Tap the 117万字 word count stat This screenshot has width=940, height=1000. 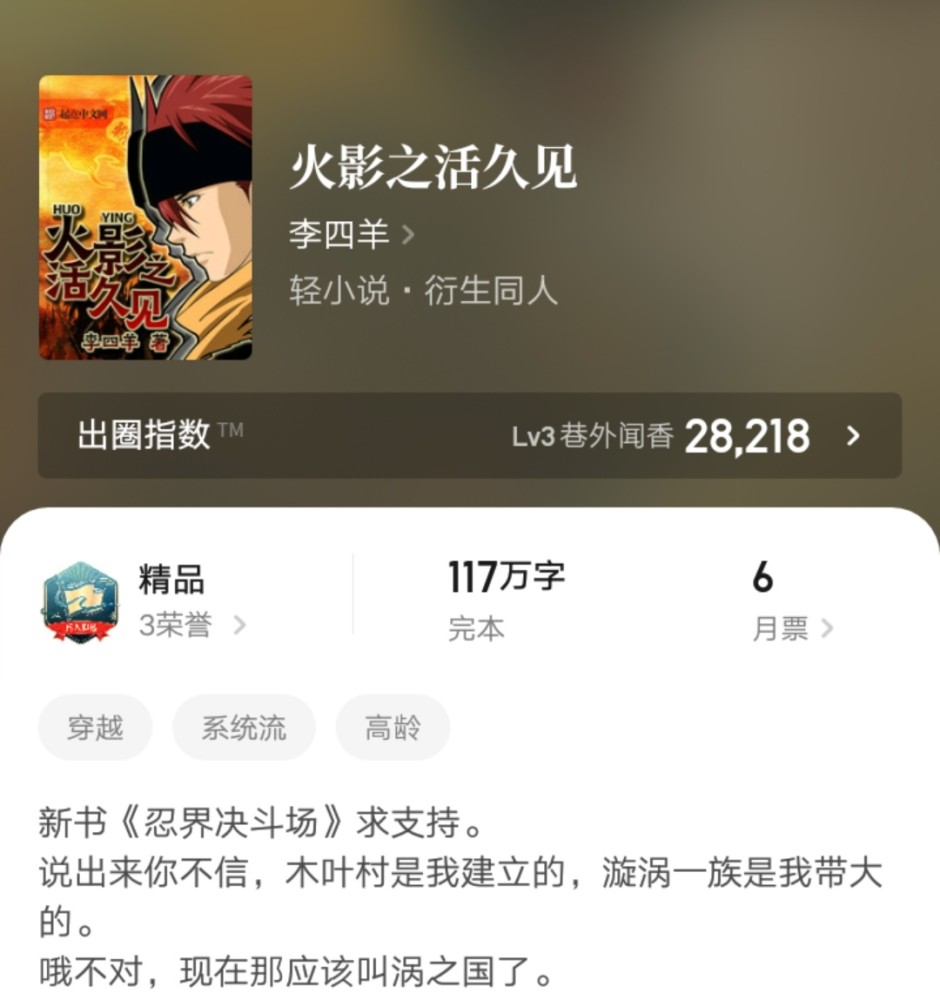coord(507,577)
